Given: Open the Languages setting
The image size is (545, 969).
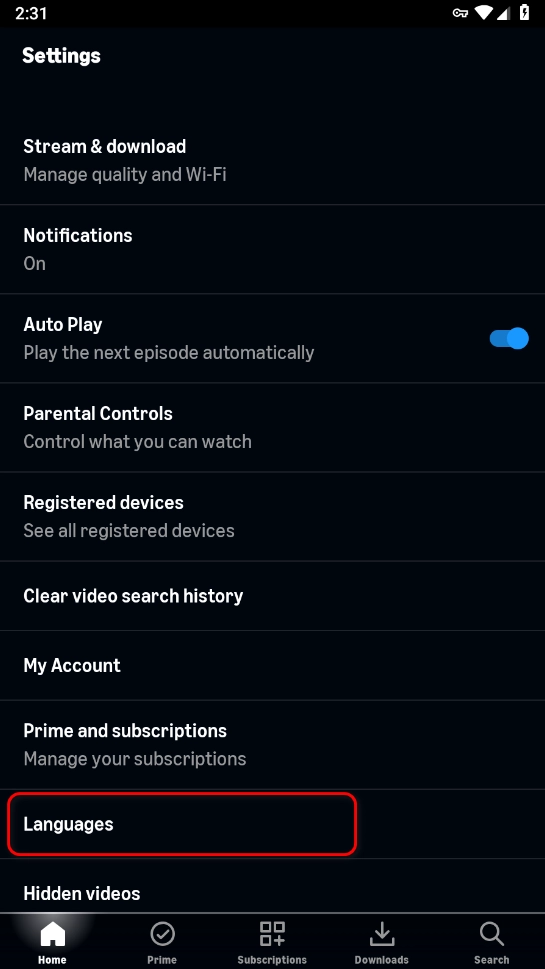Looking at the screenshot, I should click(x=272, y=824).
